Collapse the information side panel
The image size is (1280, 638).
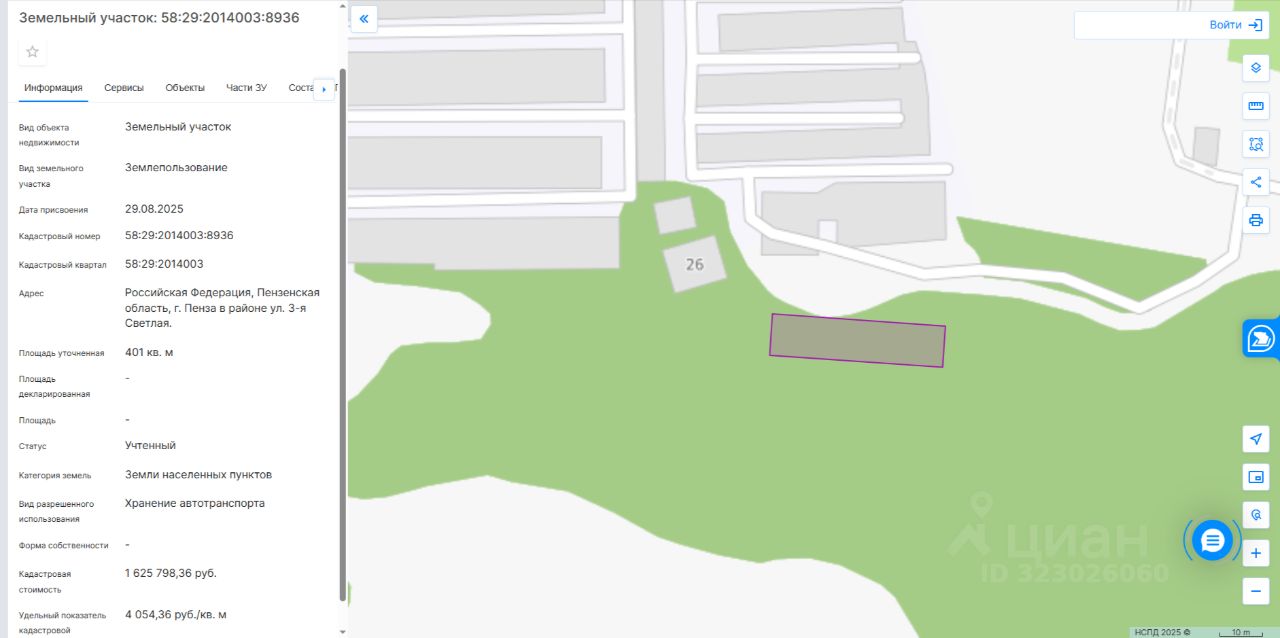point(364,18)
